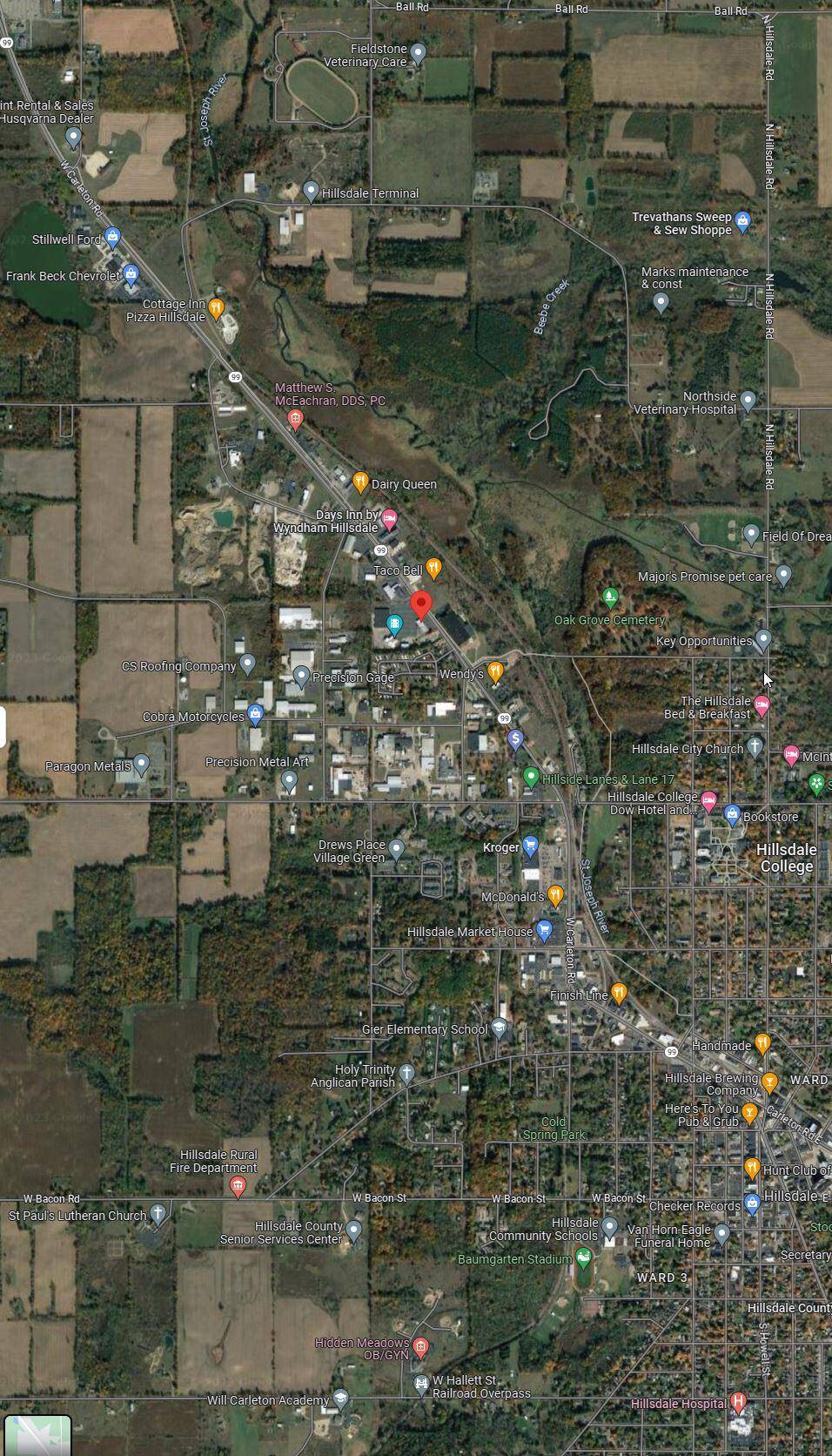Open the Northside Veterinary Hospital pin

748,401
